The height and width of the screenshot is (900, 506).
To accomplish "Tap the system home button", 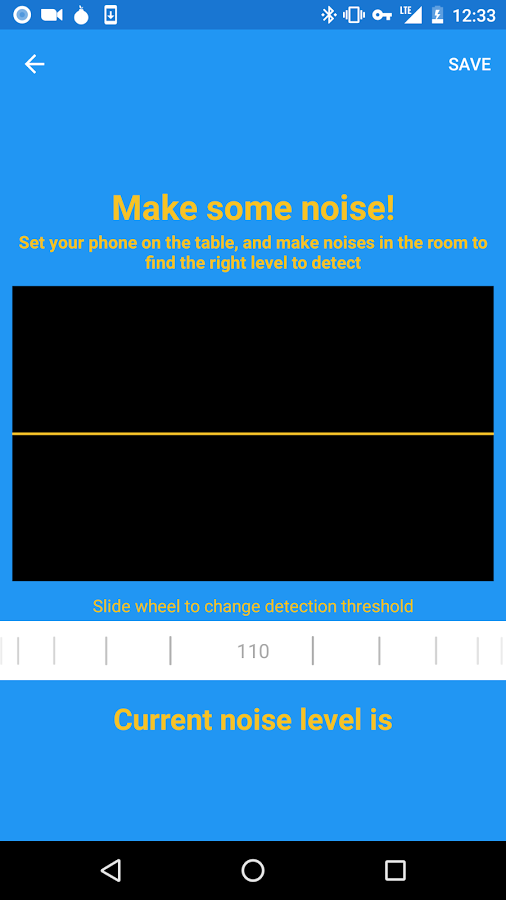I will click(x=252, y=870).
